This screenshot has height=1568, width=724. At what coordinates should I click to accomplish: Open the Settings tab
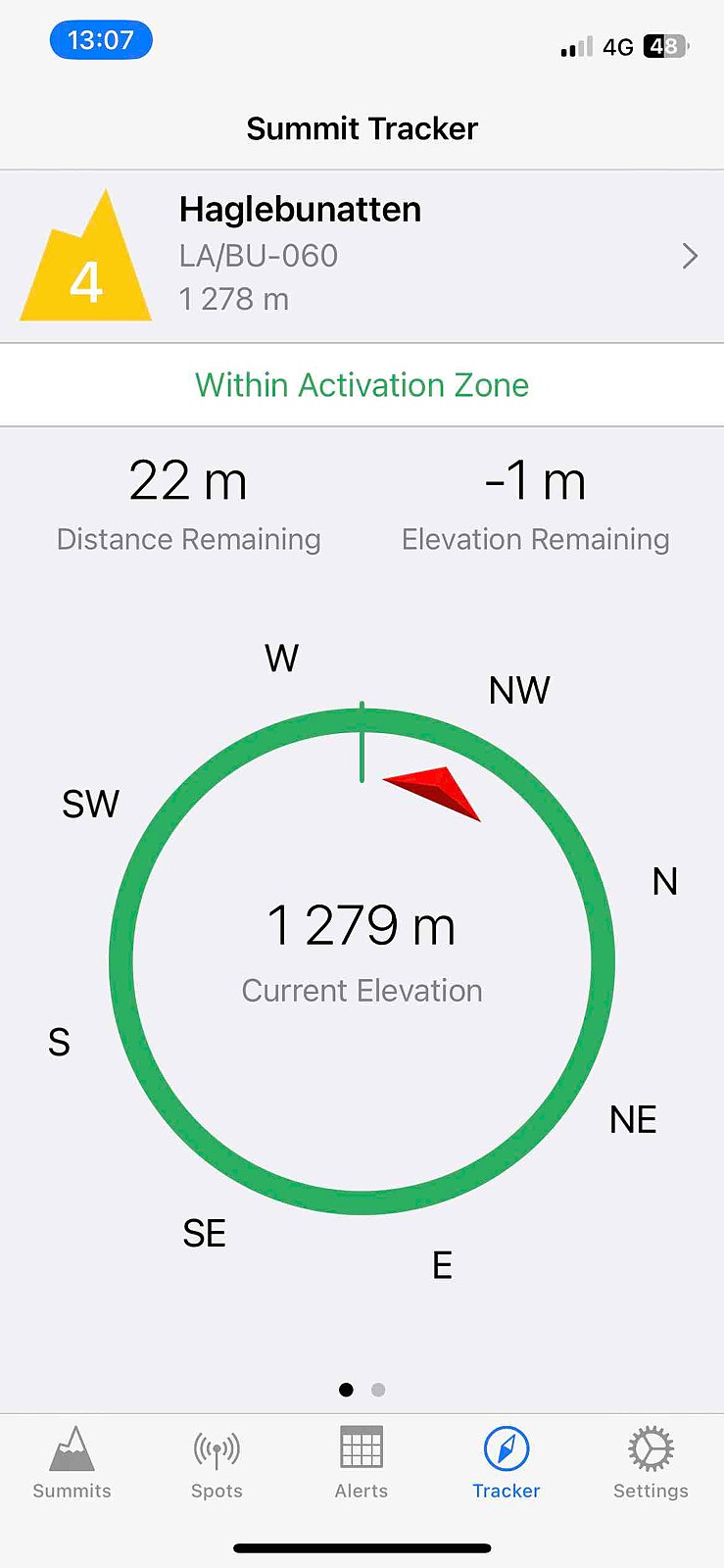point(651,1463)
